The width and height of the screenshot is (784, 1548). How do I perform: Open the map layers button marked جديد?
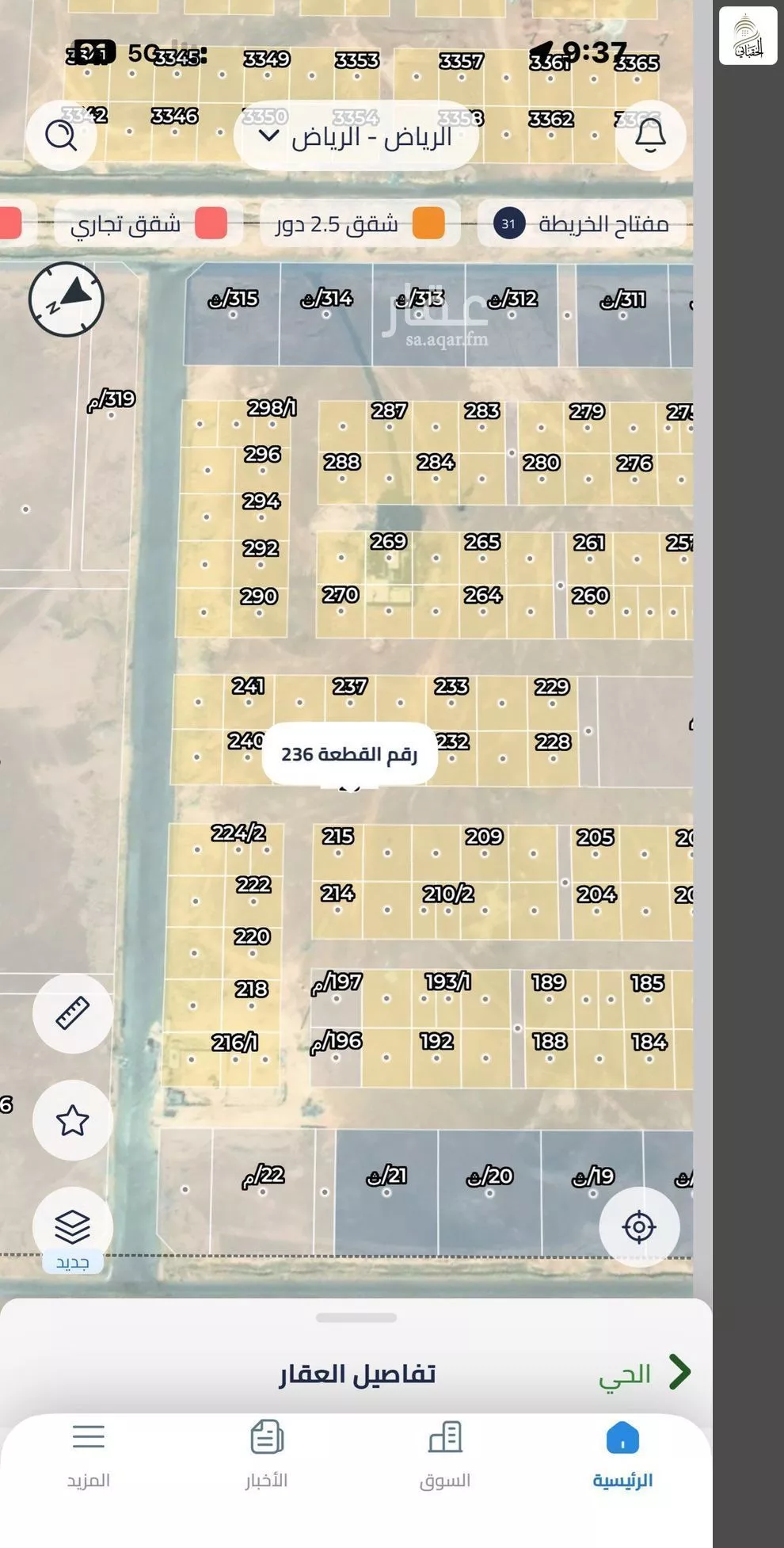click(x=72, y=1227)
